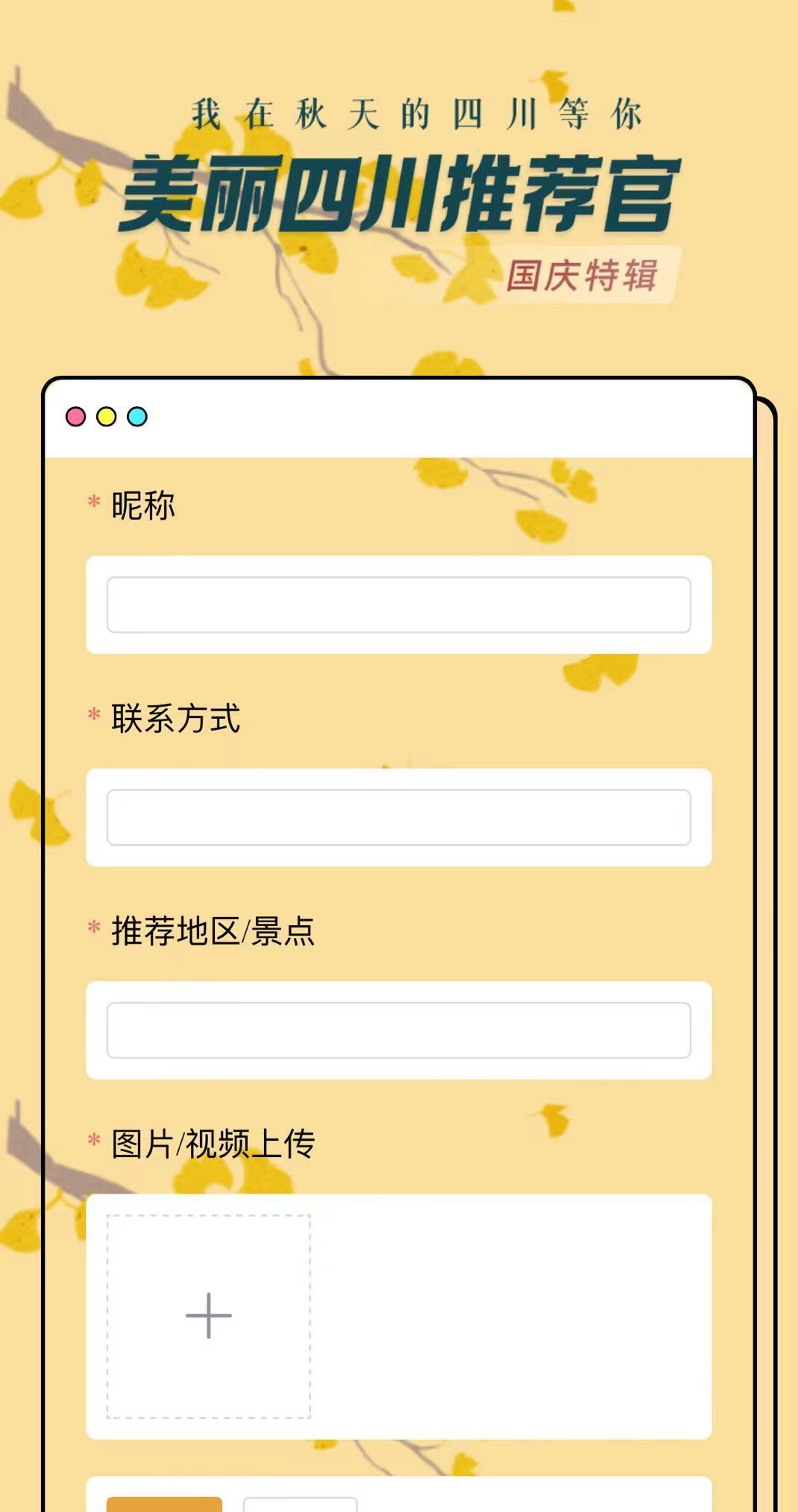Select the 推荐地区/景点 input field
This screenshot has width=798, height=1512.
[398, 1030]
